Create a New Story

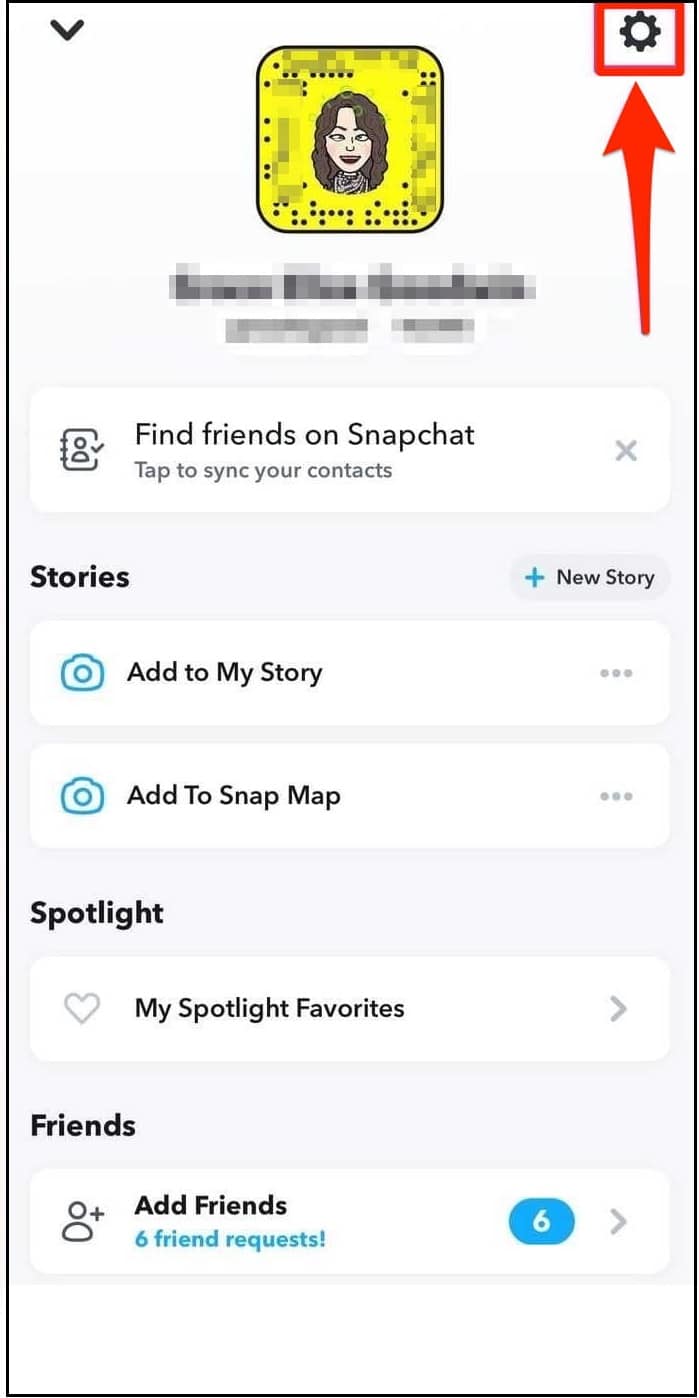click(x=590, y=577)
